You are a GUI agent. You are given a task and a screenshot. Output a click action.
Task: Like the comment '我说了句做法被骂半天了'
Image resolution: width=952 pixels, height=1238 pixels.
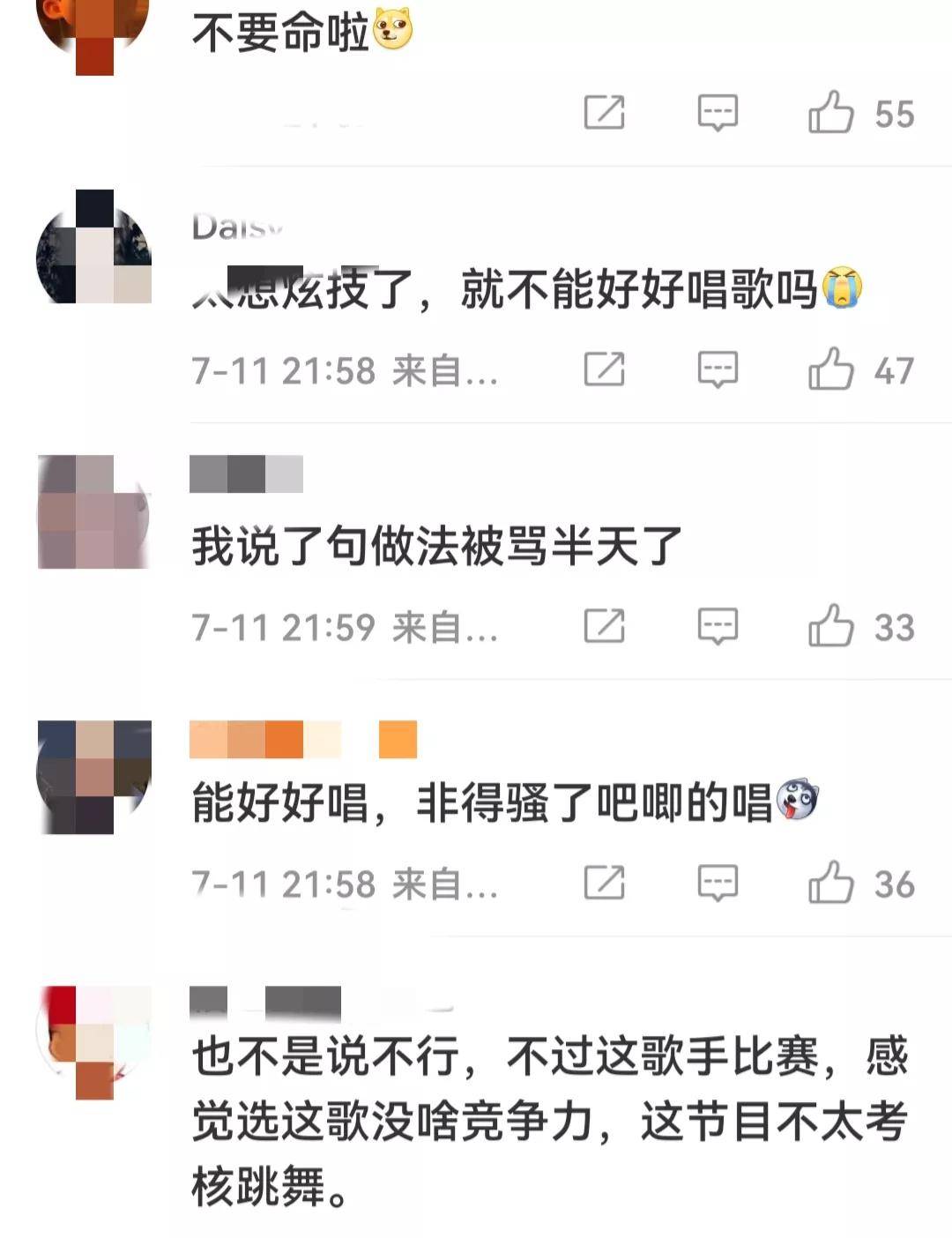(831, 626)
